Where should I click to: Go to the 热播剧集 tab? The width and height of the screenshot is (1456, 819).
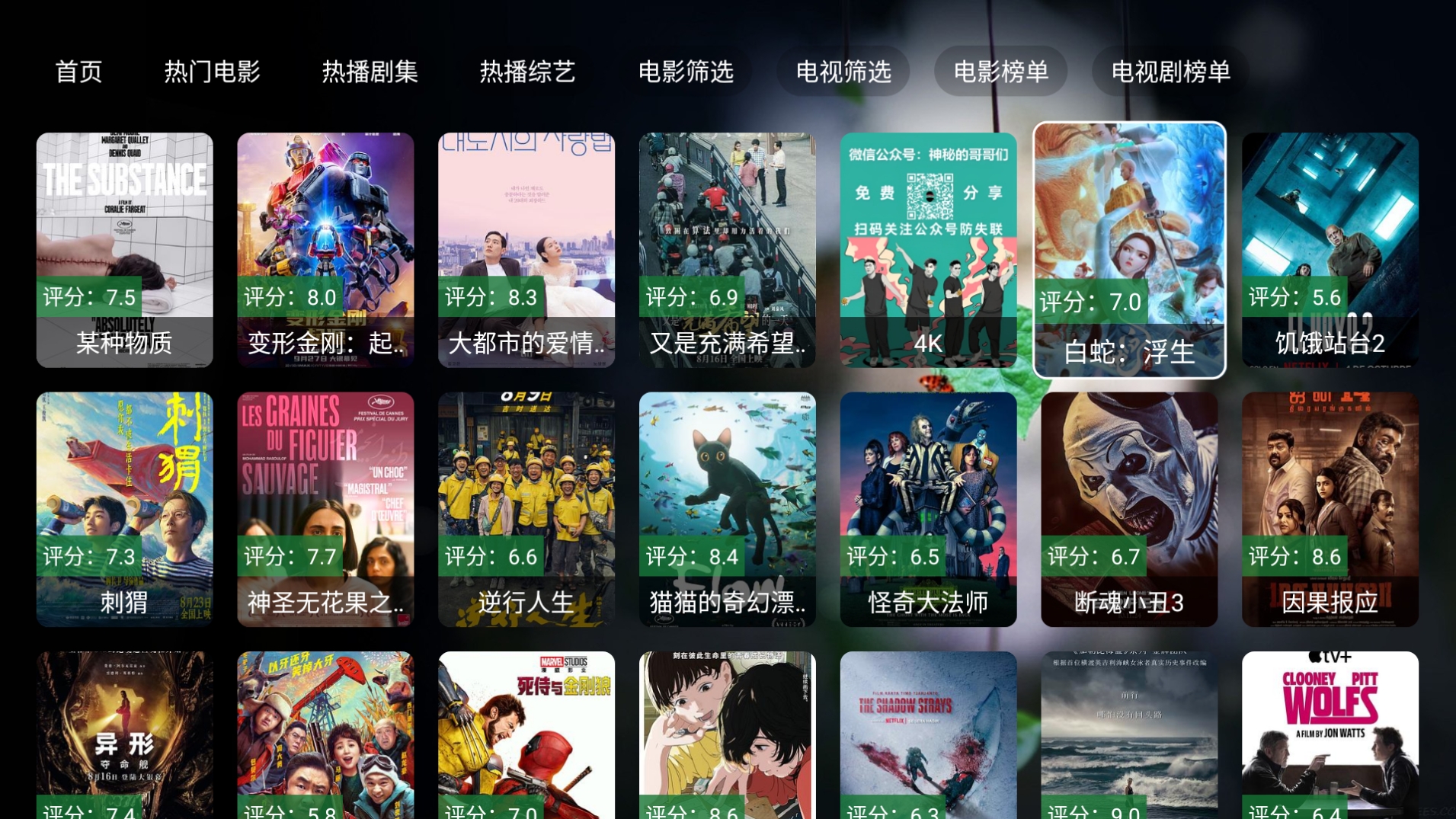(x=370, y=72)
